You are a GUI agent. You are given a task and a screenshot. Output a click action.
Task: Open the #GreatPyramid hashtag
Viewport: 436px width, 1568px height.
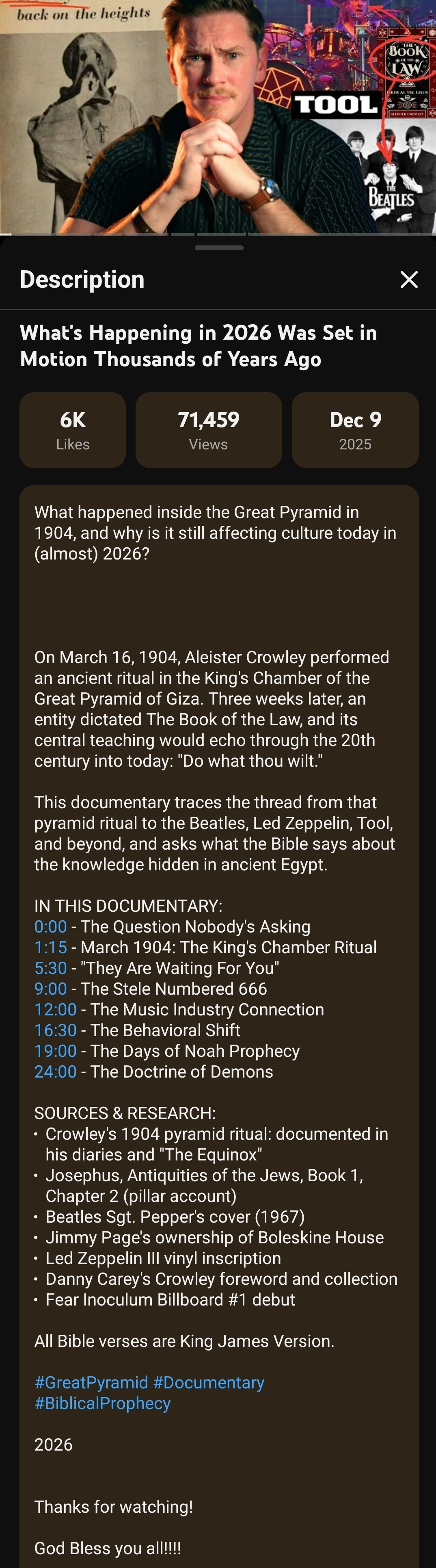pos(91,1382)
